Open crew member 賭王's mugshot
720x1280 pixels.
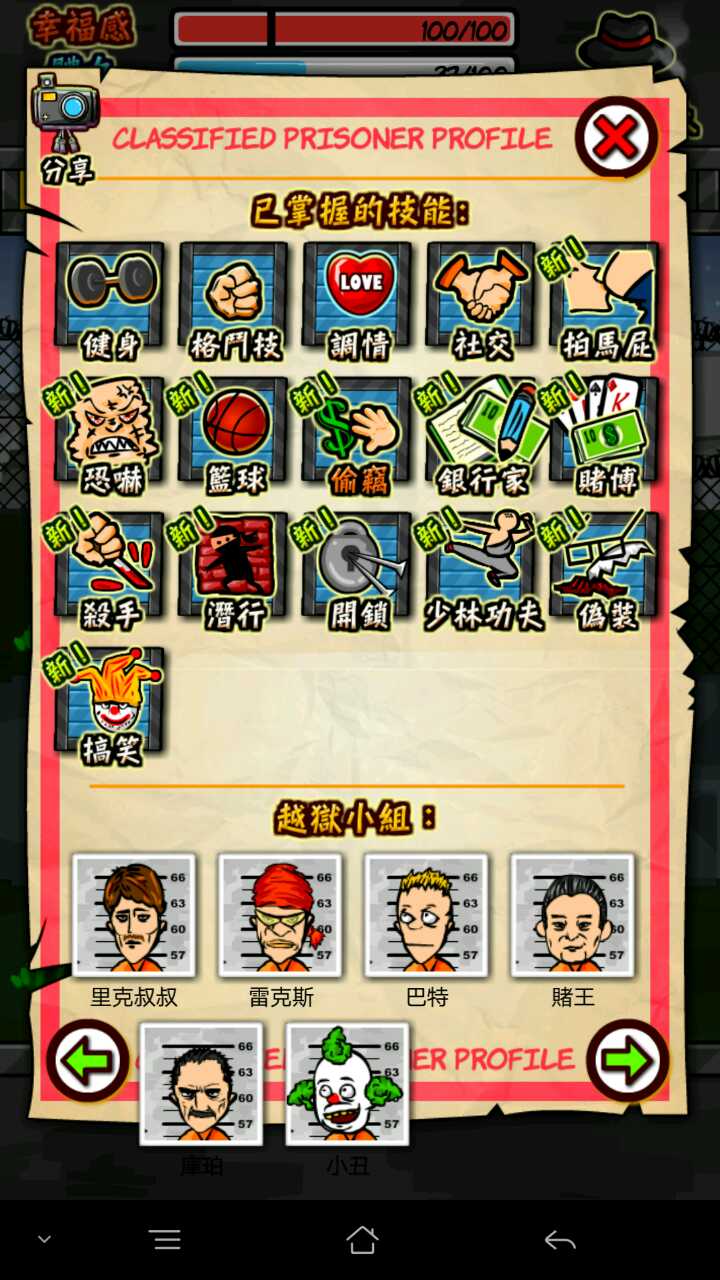coord(572,915)
